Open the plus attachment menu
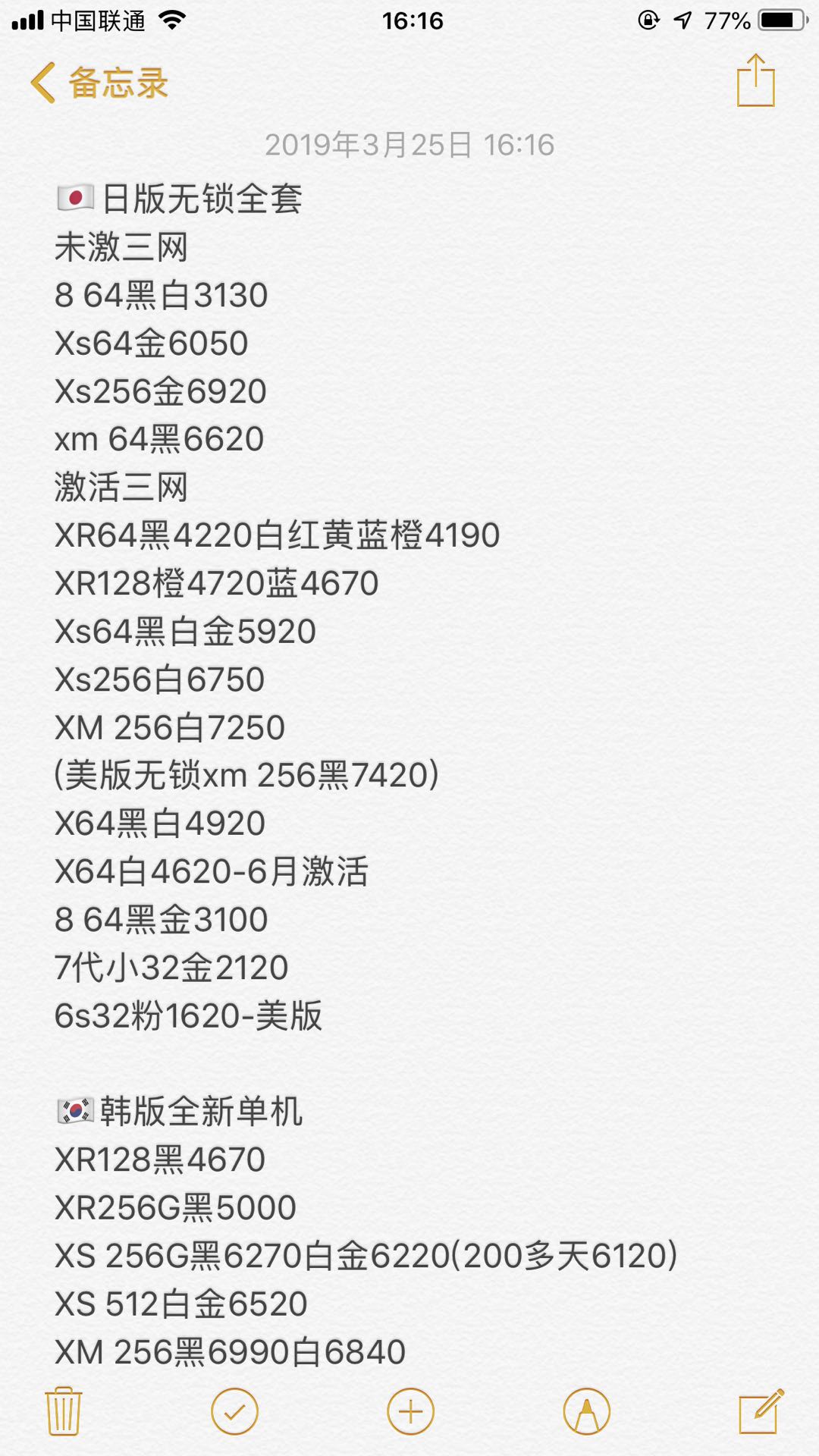Viewport: 819px width, 1456px height. click(410, 1411)
